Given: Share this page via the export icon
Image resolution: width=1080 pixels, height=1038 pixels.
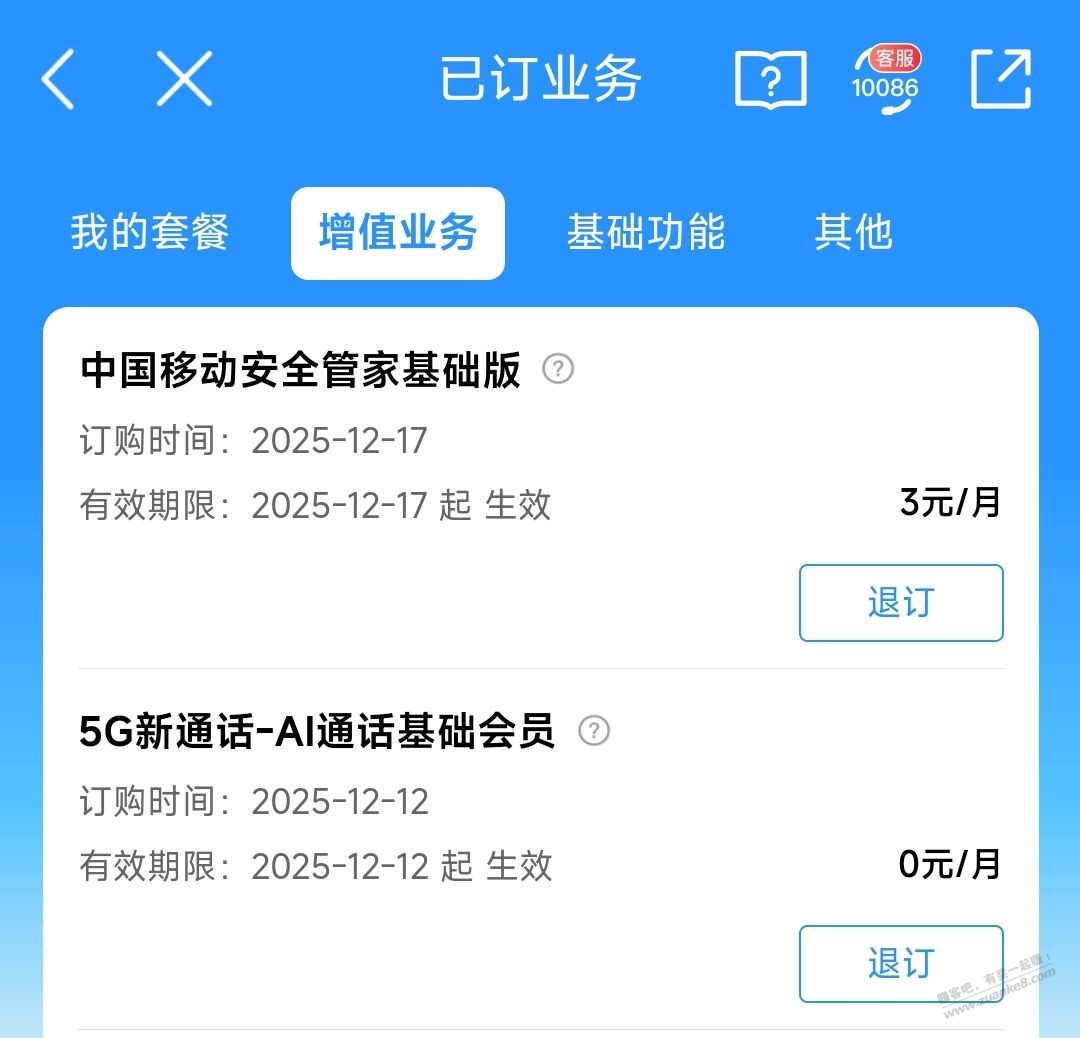Looking at the screenshot, I should click(x=1001, y=79).
